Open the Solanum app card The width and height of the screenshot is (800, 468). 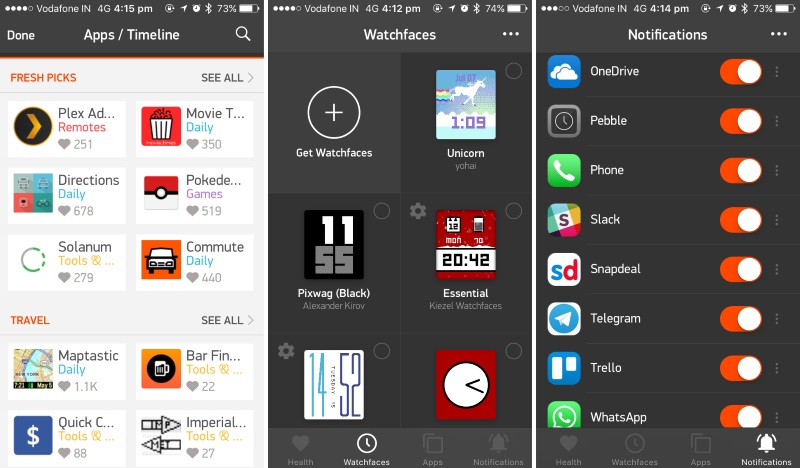point(67,261)
